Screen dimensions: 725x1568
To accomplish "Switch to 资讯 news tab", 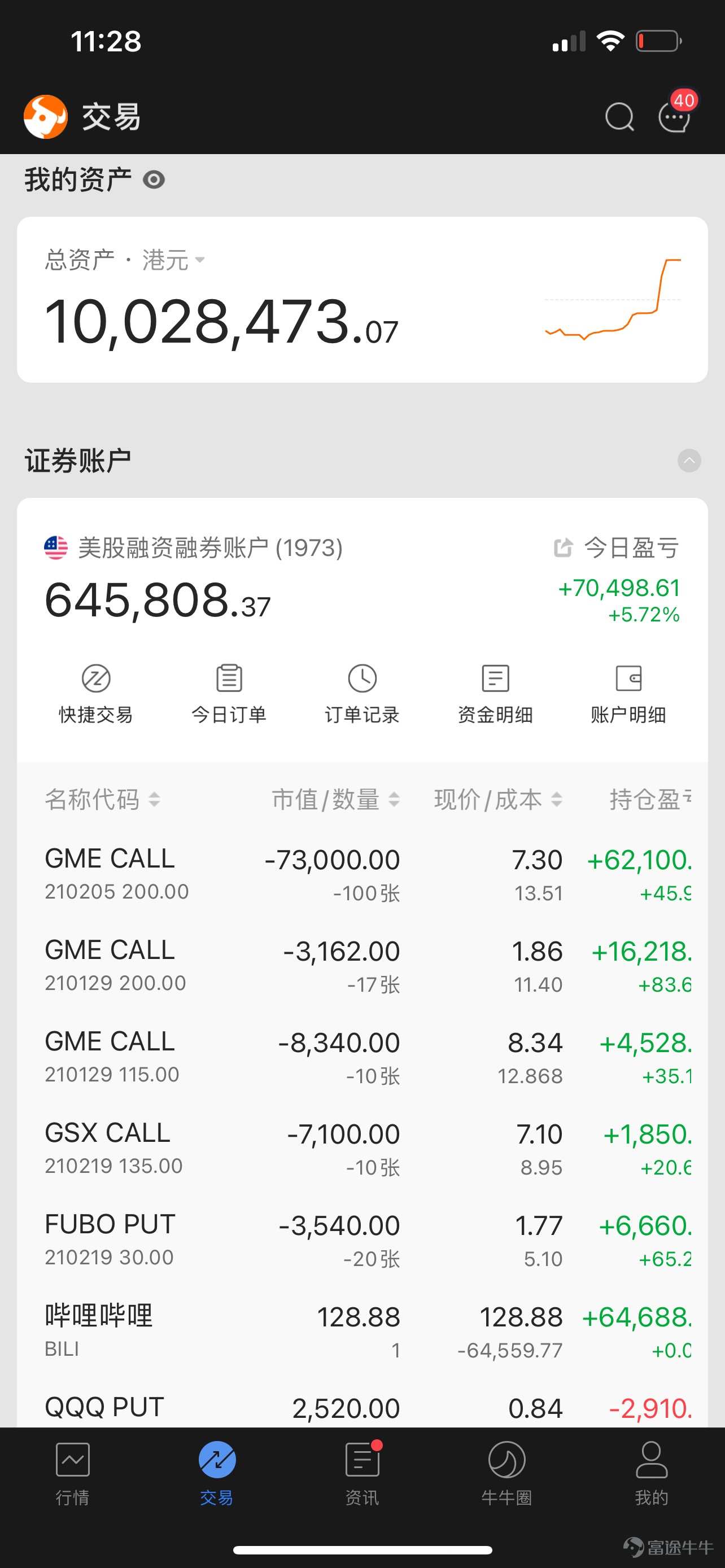I will (x=362, y=1474).
